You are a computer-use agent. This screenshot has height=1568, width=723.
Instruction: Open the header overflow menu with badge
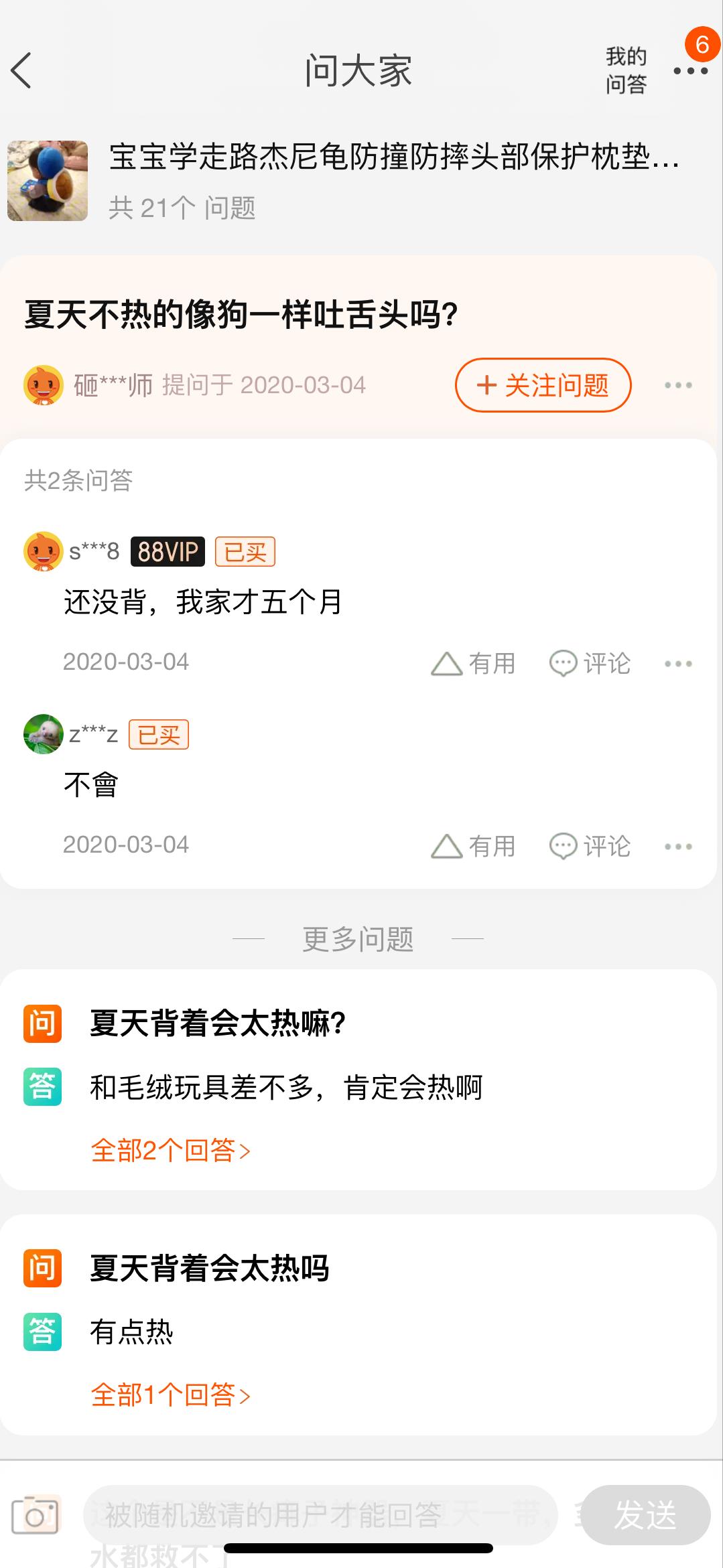(690, 70)
